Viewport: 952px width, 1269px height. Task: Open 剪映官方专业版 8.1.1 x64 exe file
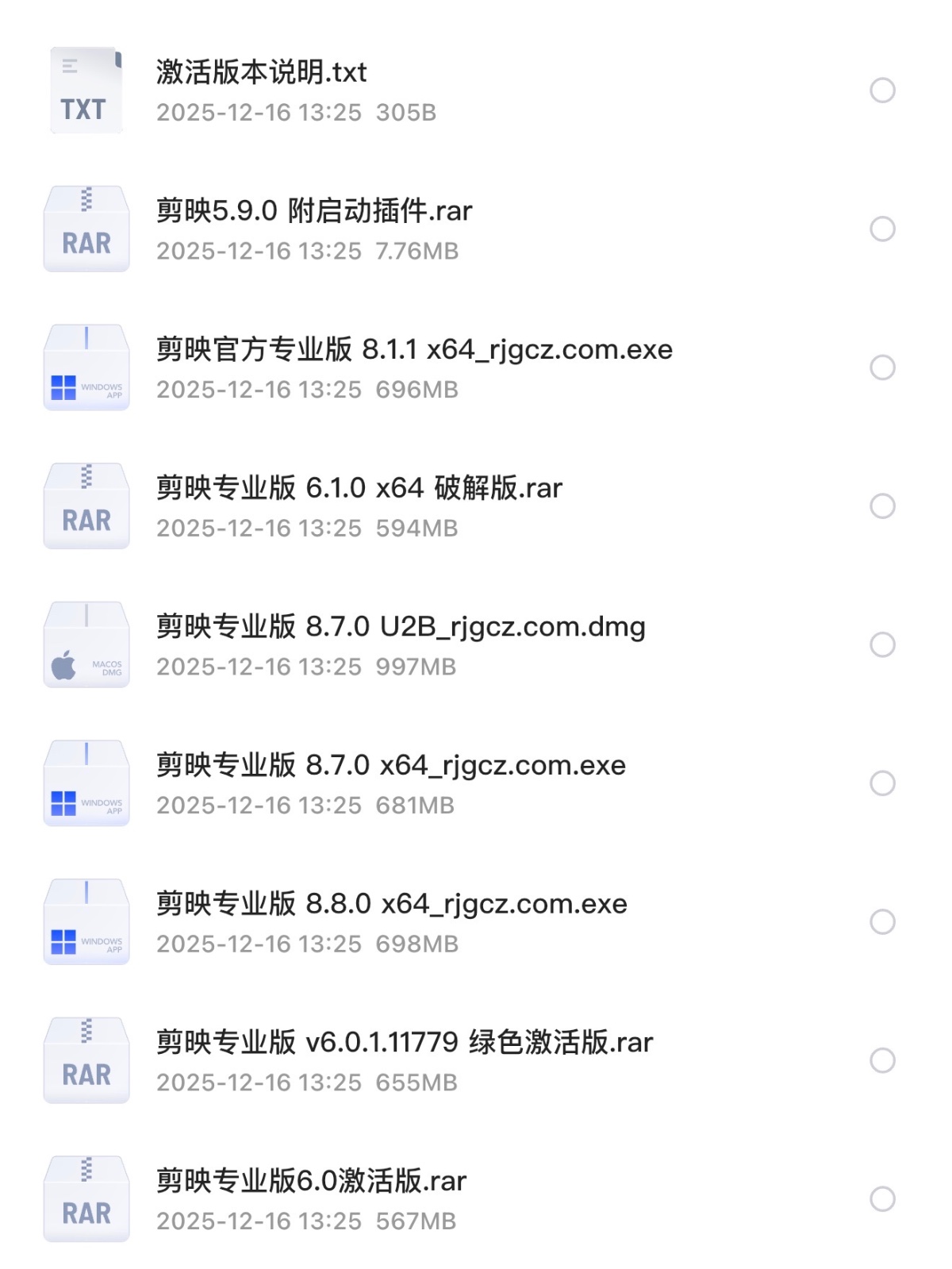[414, 350]
